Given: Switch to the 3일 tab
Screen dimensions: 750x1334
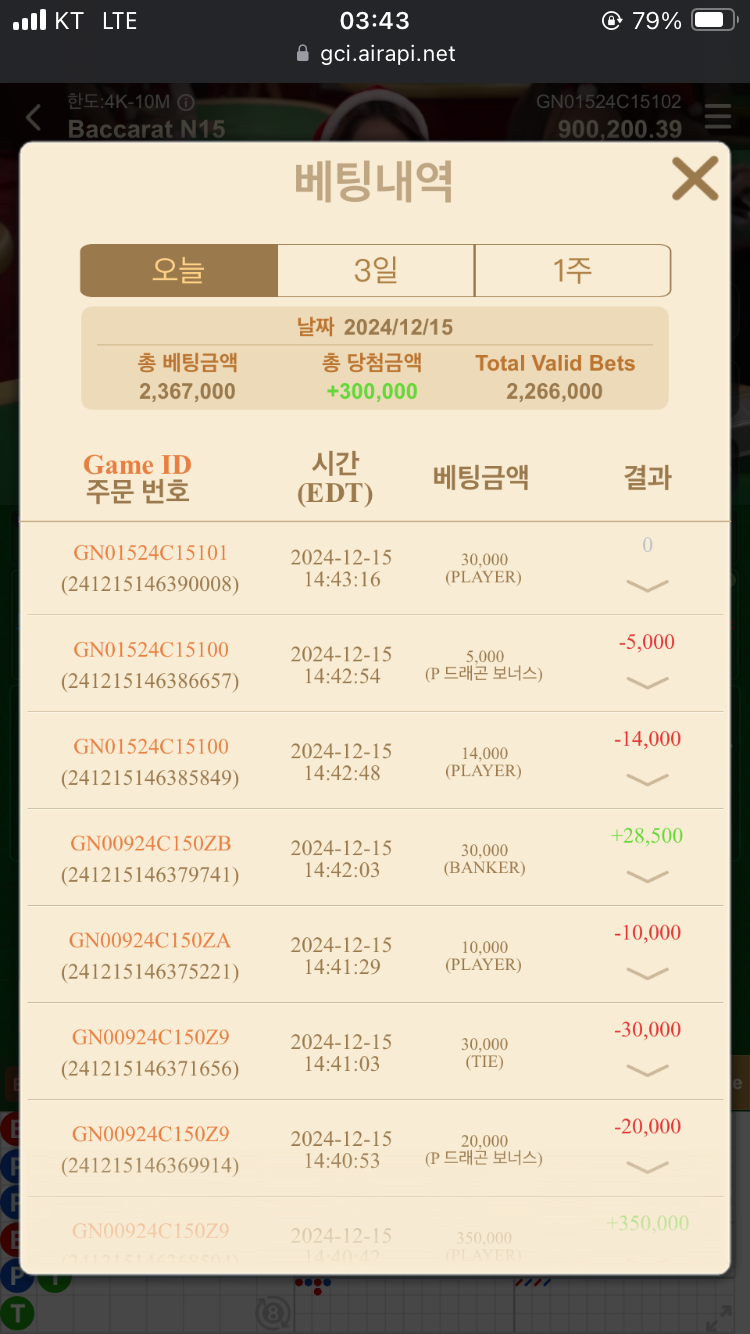Looking at the screenshot, I should click(x=375, y=270).
